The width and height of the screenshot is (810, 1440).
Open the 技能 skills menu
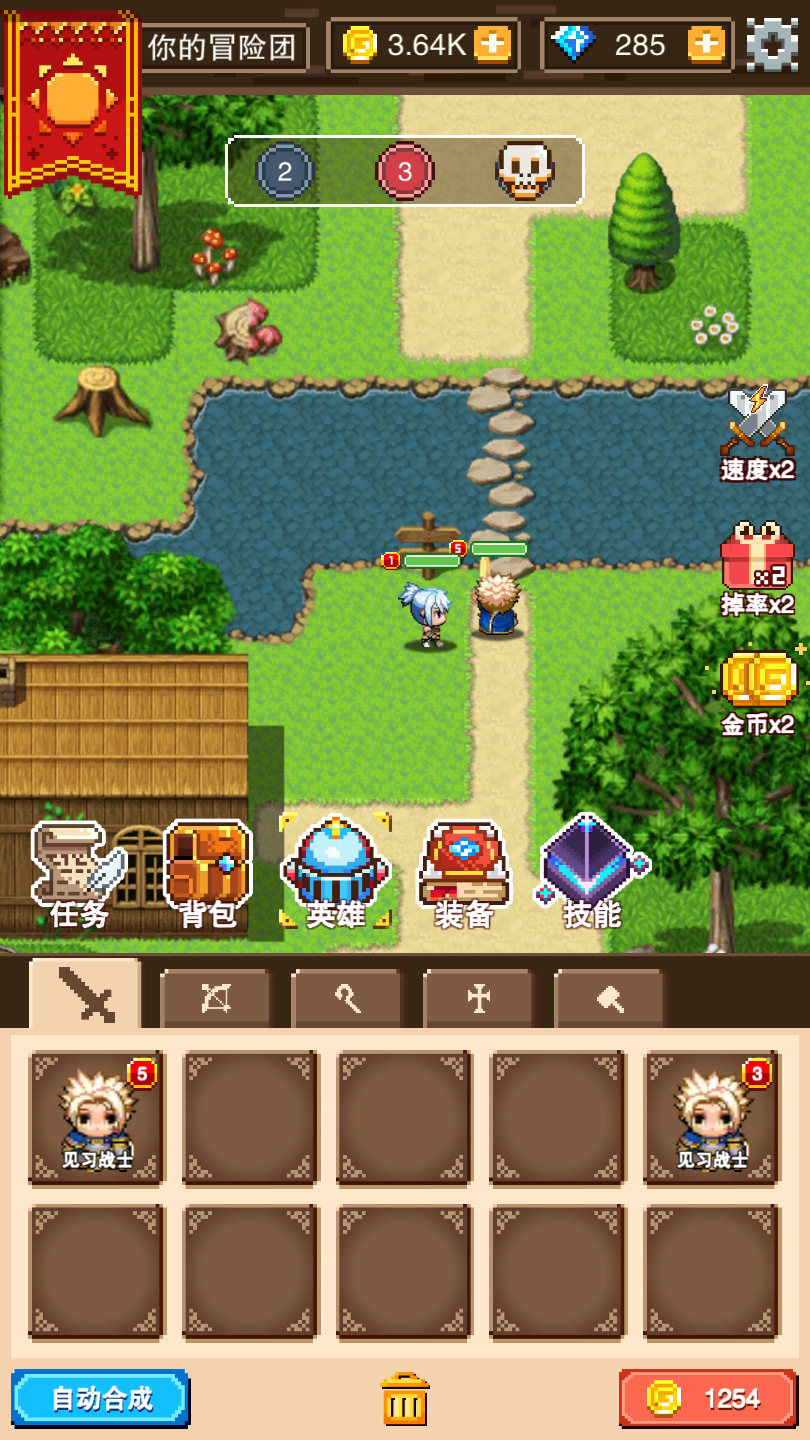click(x=591, y=872)
